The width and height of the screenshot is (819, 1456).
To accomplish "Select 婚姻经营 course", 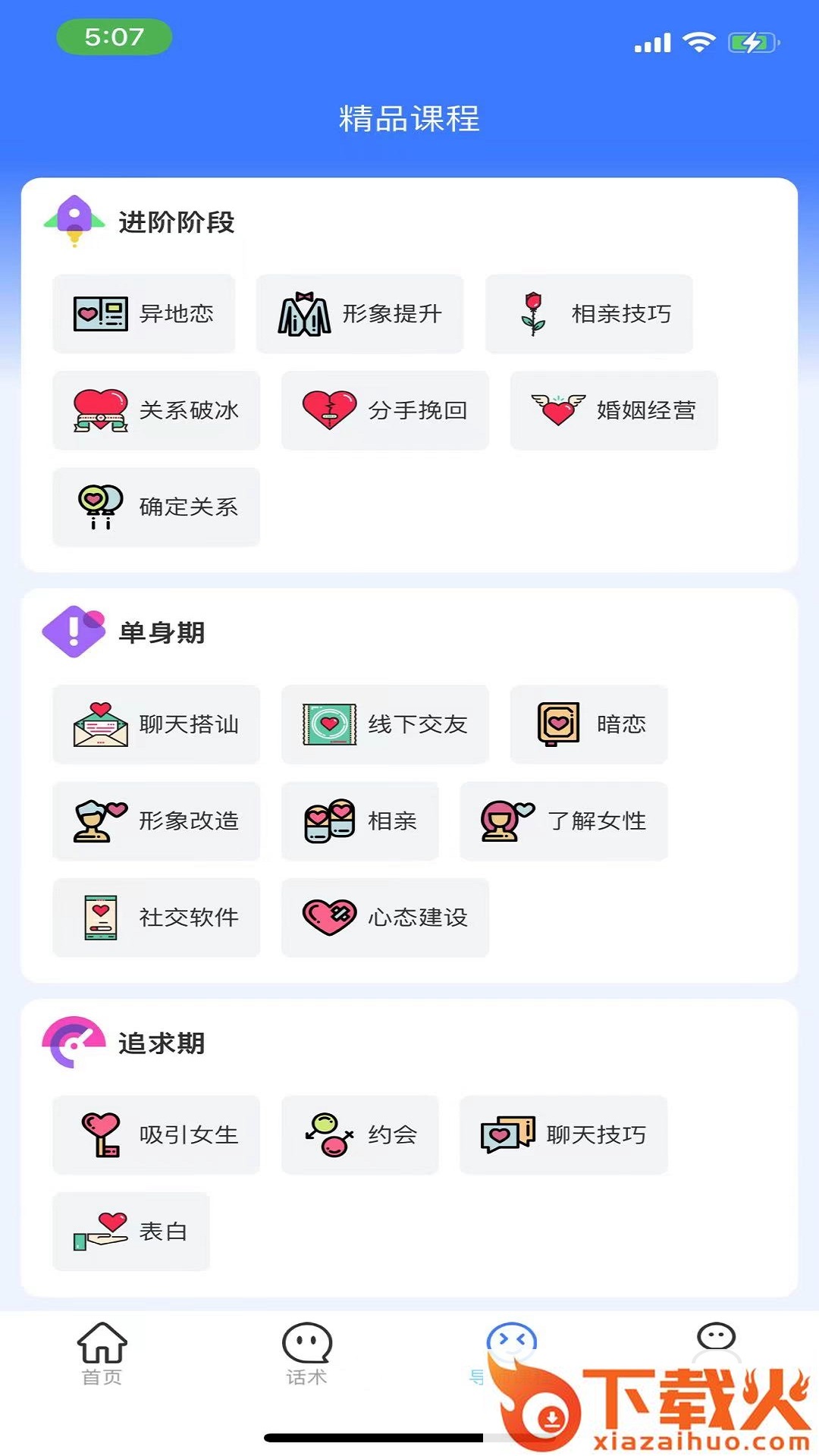I will [x=613, y=410].
